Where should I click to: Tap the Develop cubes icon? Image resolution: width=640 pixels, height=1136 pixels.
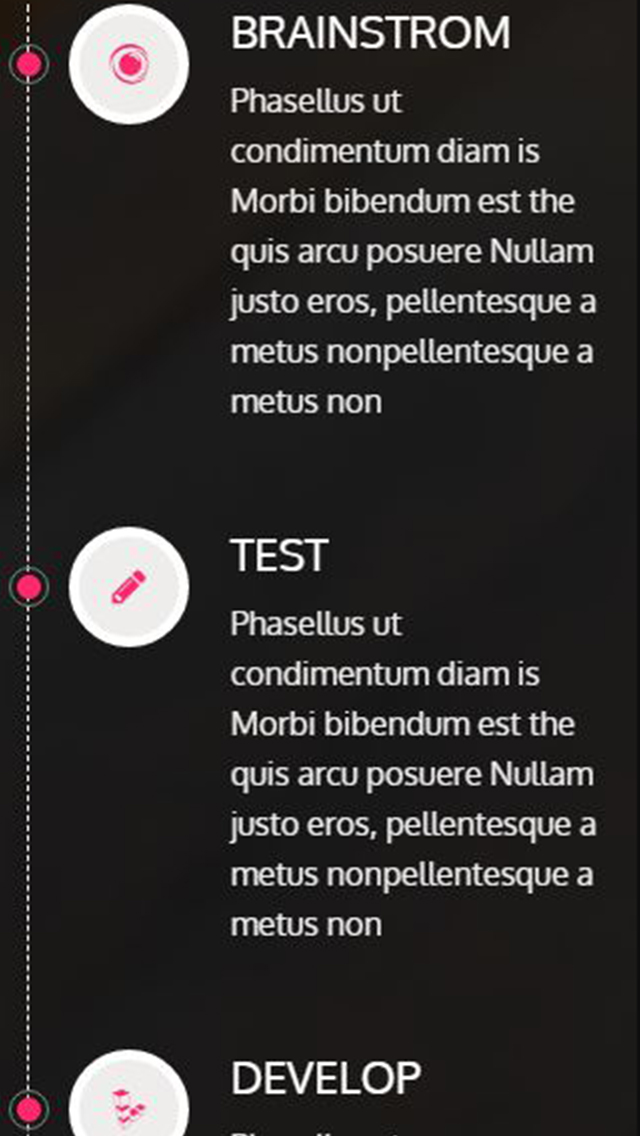[129, 1108]
